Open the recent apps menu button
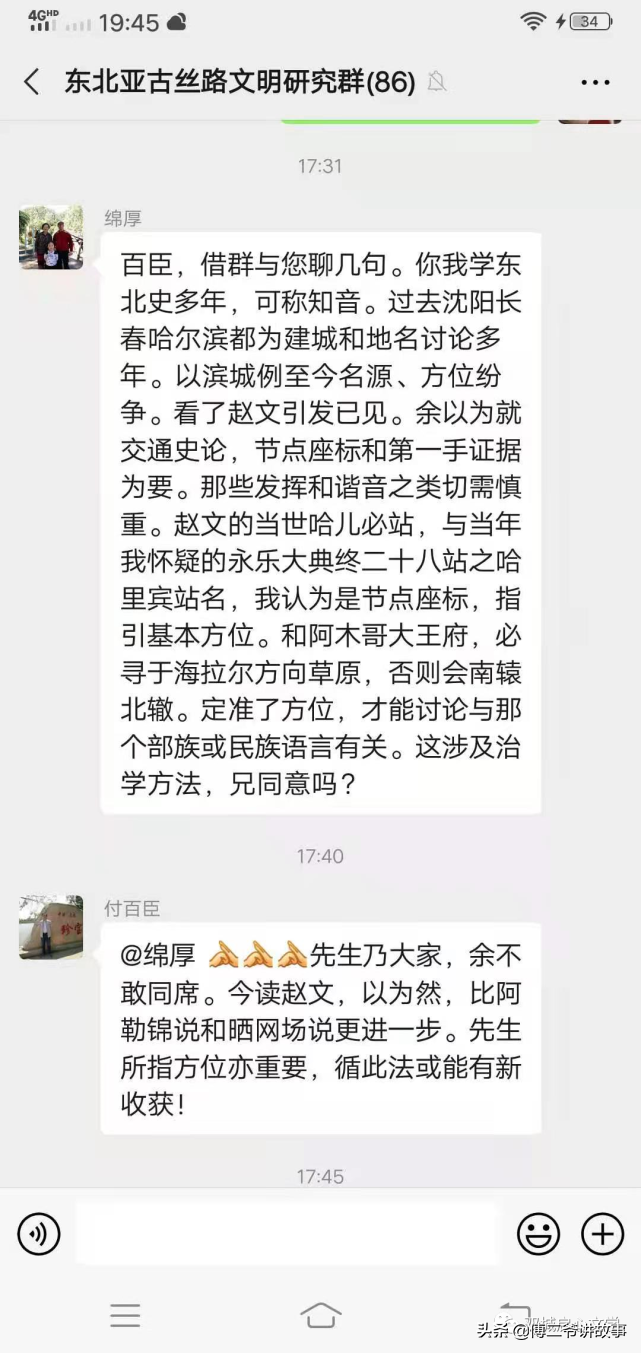The width and height of the screenshot is (641, 1353). [x=125, y=1315]
